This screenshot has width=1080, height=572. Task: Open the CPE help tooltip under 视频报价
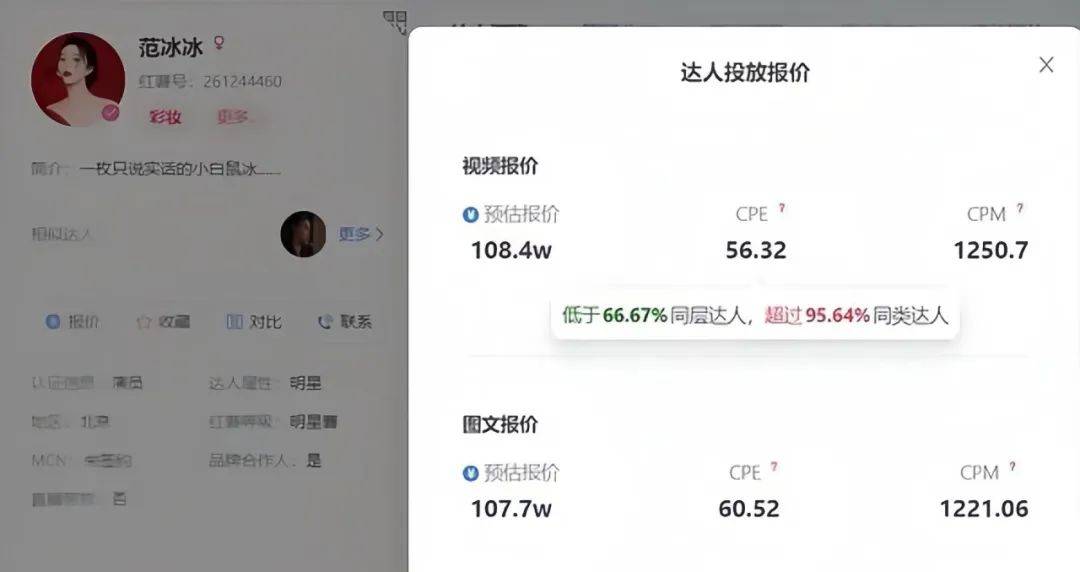782,209
